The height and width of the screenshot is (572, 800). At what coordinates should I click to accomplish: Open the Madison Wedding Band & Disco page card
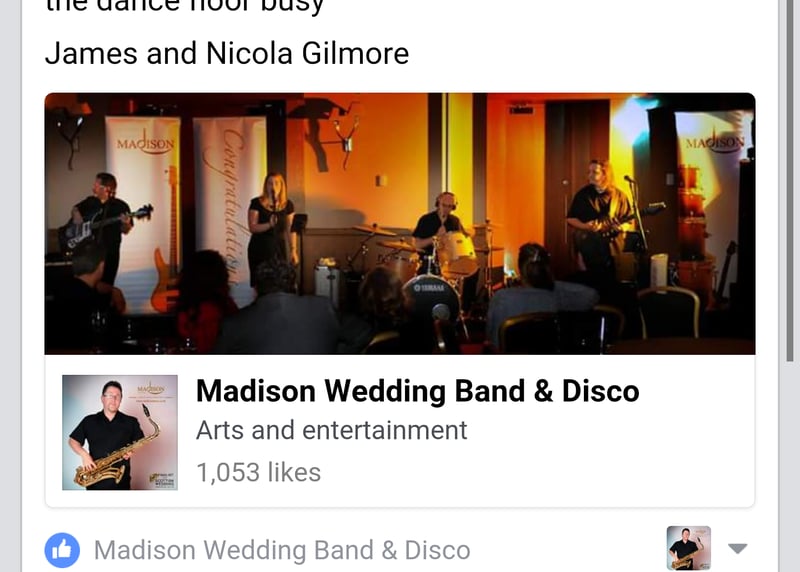[417, 391]
